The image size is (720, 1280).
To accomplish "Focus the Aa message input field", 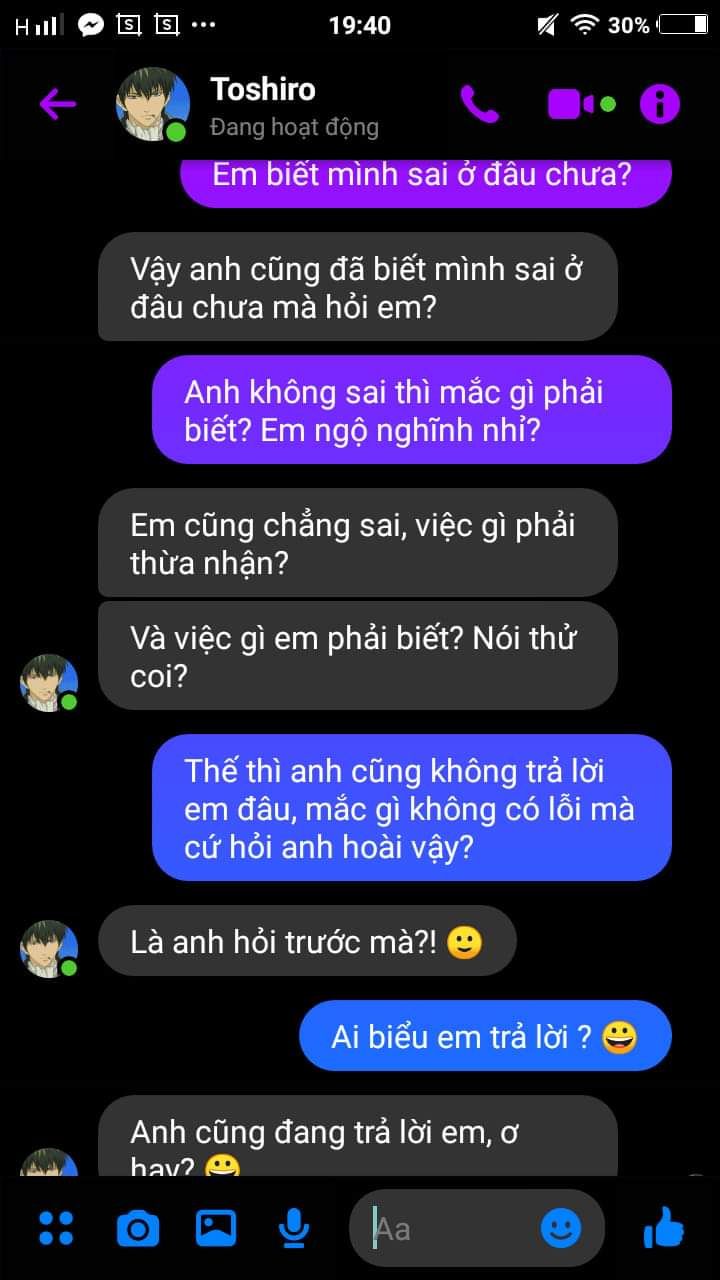I will [x=450, y=1228].
